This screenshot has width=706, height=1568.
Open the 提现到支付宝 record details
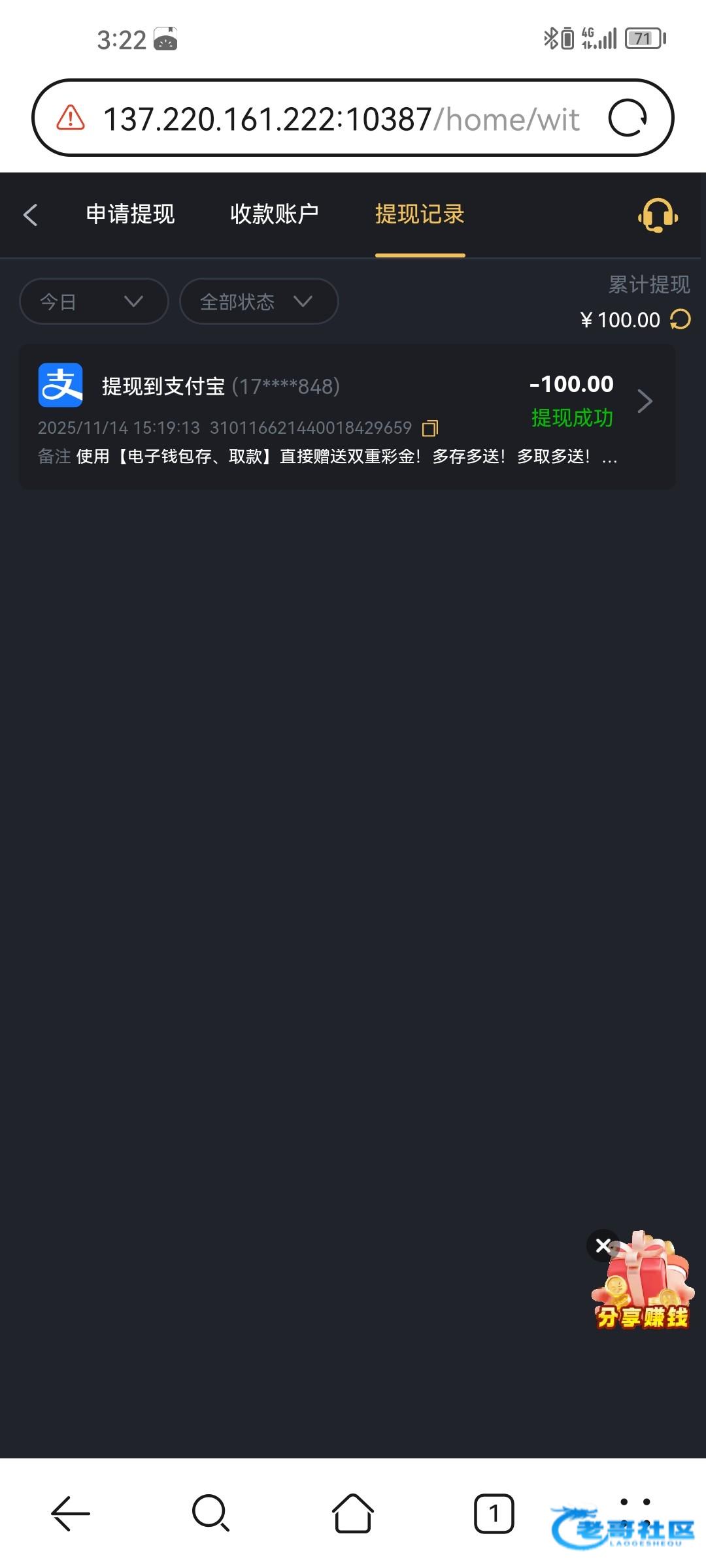tap(645, 401)
